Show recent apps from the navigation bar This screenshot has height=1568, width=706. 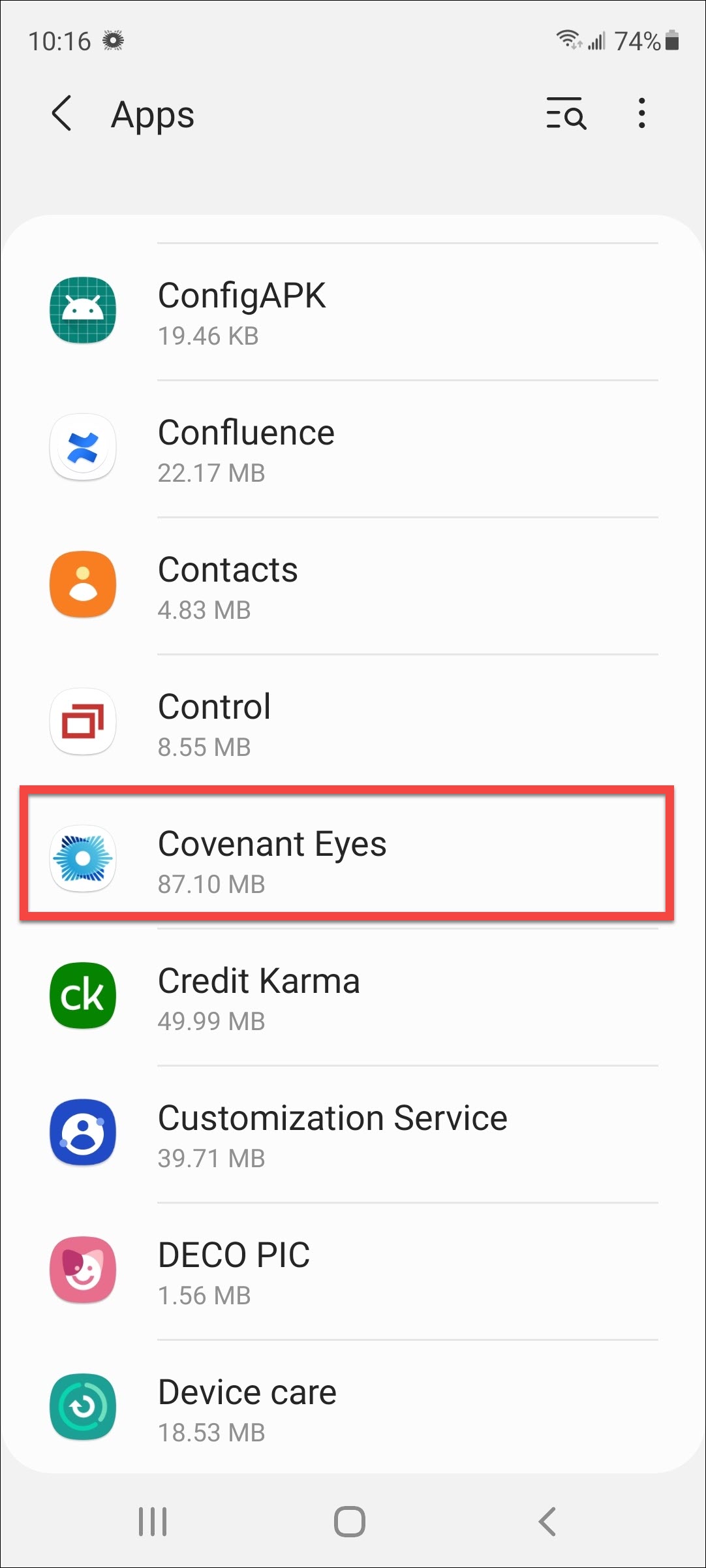(153, 1522)
